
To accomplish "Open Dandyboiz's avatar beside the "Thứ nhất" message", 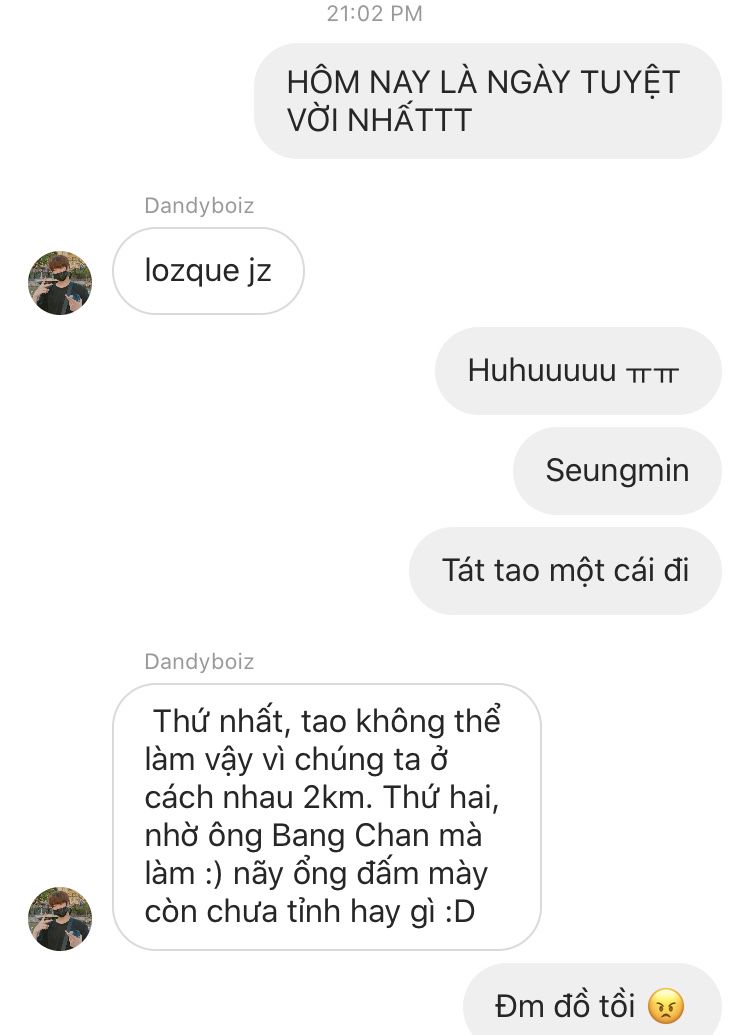I will (x=60, y=919).
